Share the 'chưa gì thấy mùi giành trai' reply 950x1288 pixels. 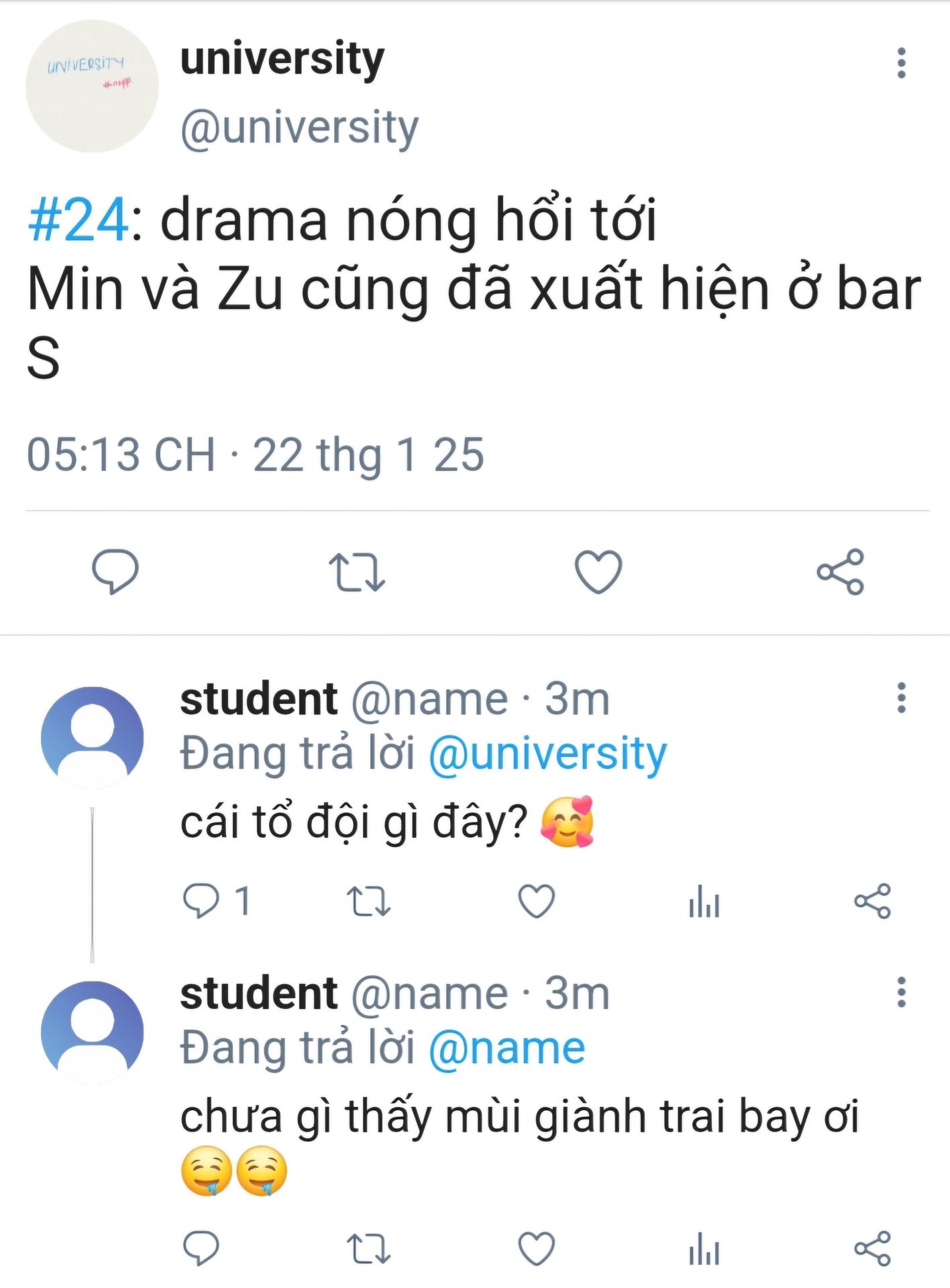(872, 1248)
